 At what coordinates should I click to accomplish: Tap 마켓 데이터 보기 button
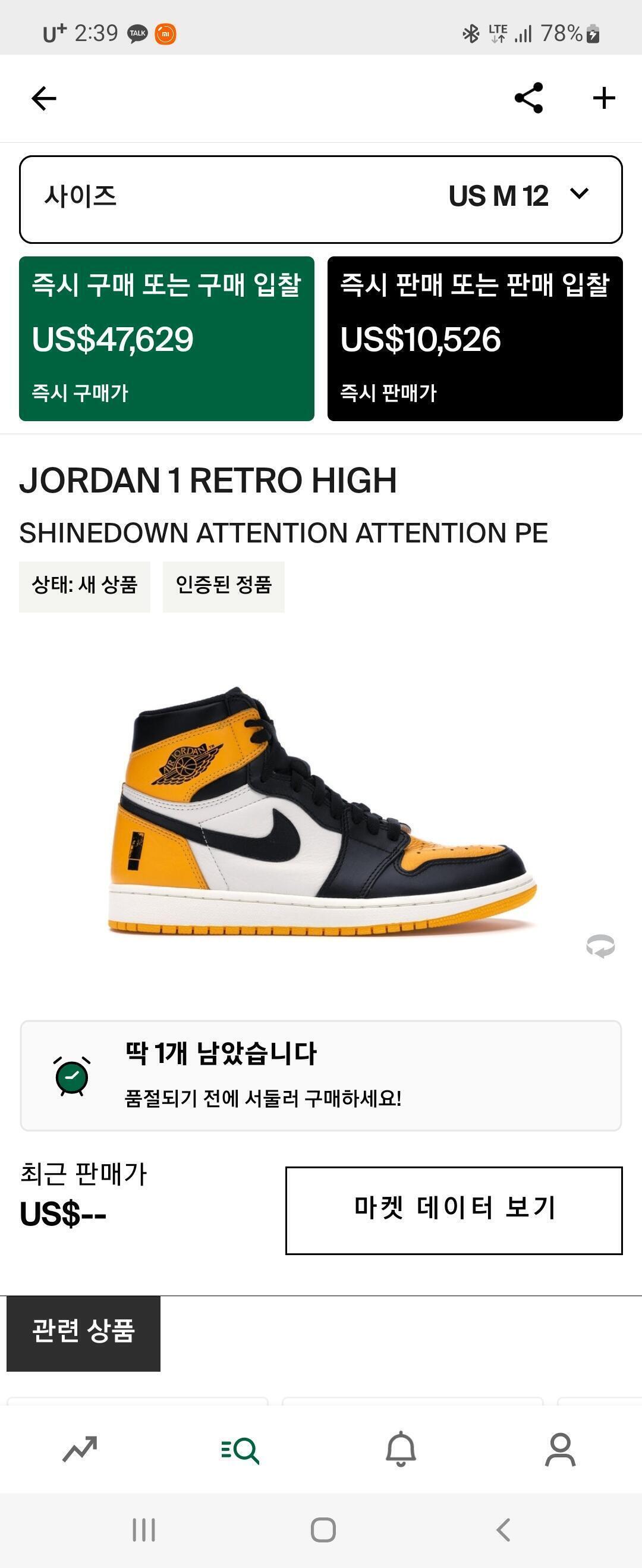(x=454, y=1210)
